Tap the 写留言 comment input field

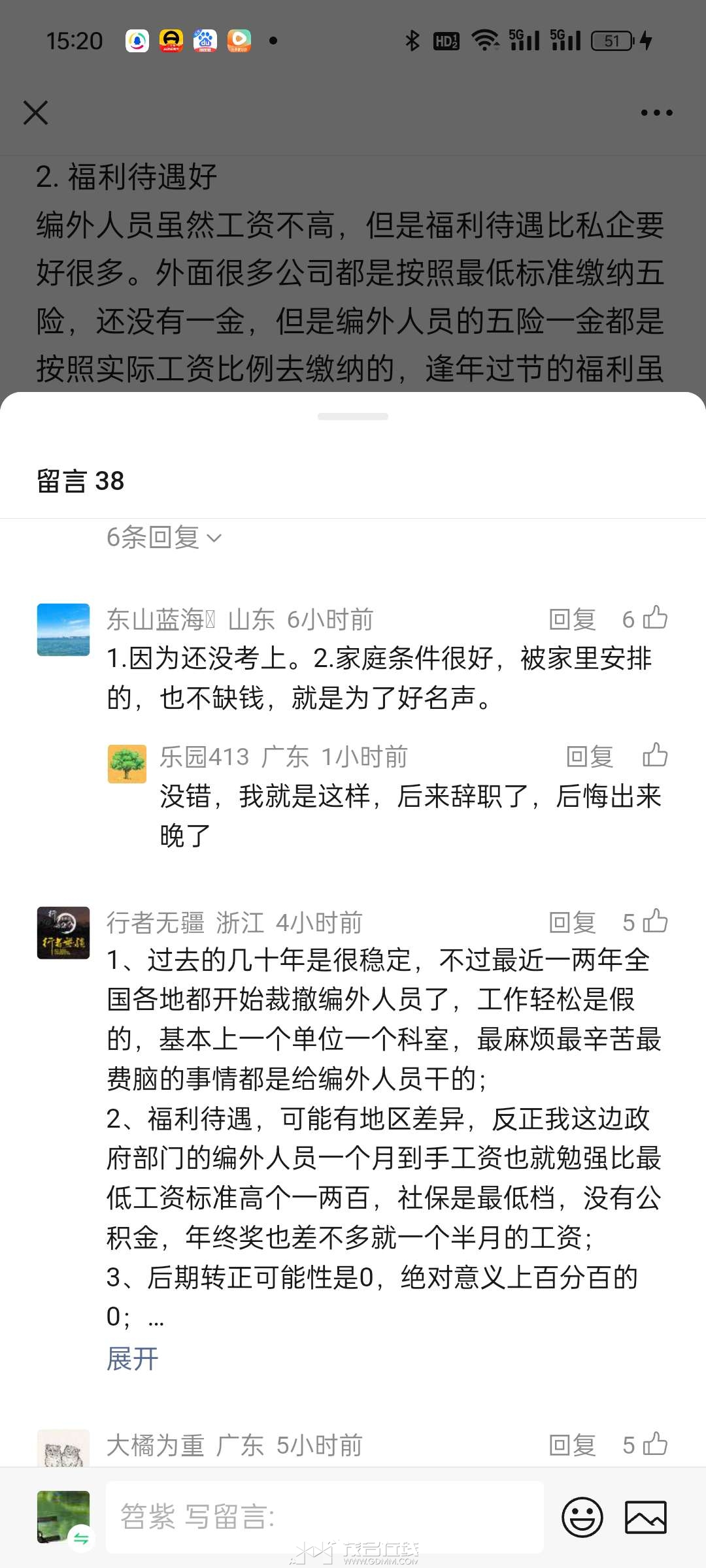[x=324, y=1517]
